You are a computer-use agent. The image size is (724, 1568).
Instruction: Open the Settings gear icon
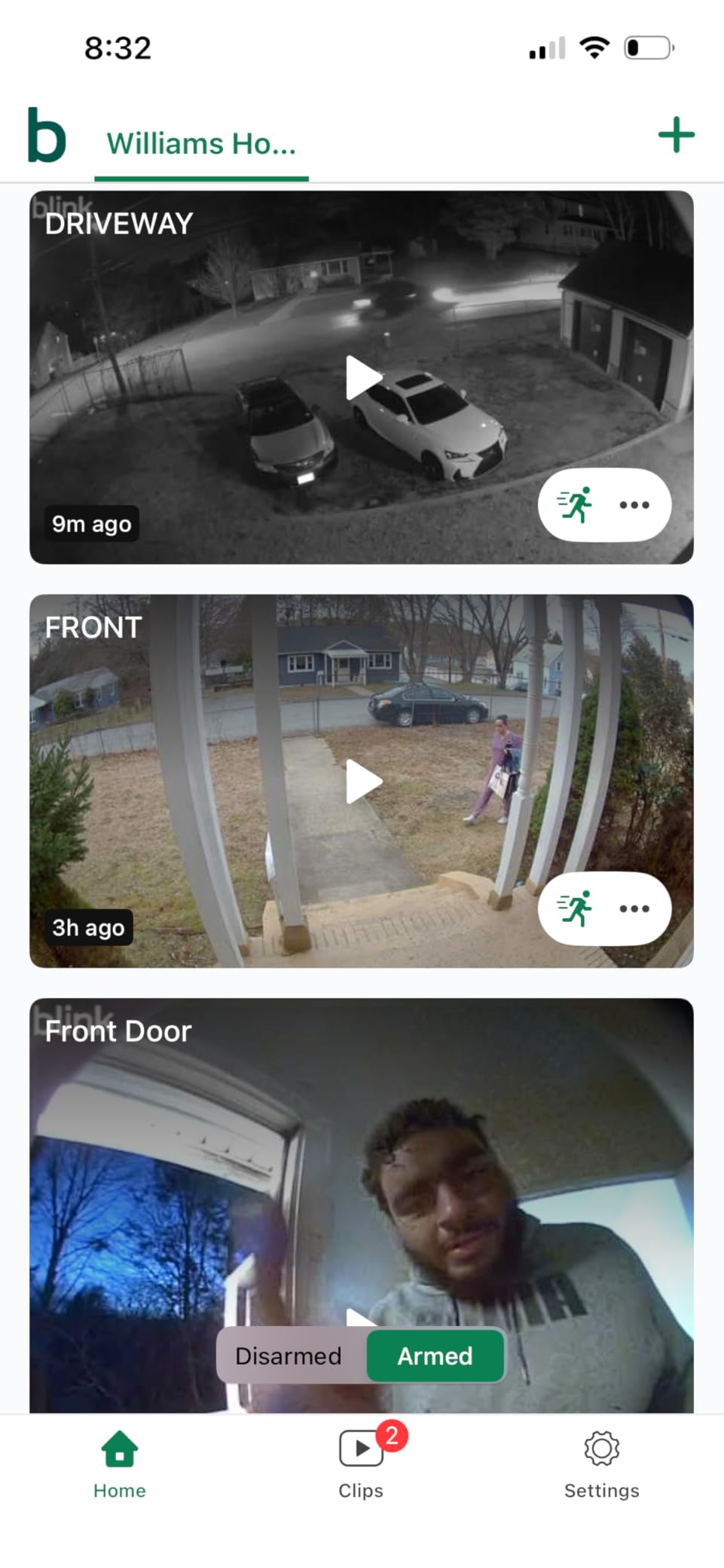pyautogui.click(x=601, y=1448)
